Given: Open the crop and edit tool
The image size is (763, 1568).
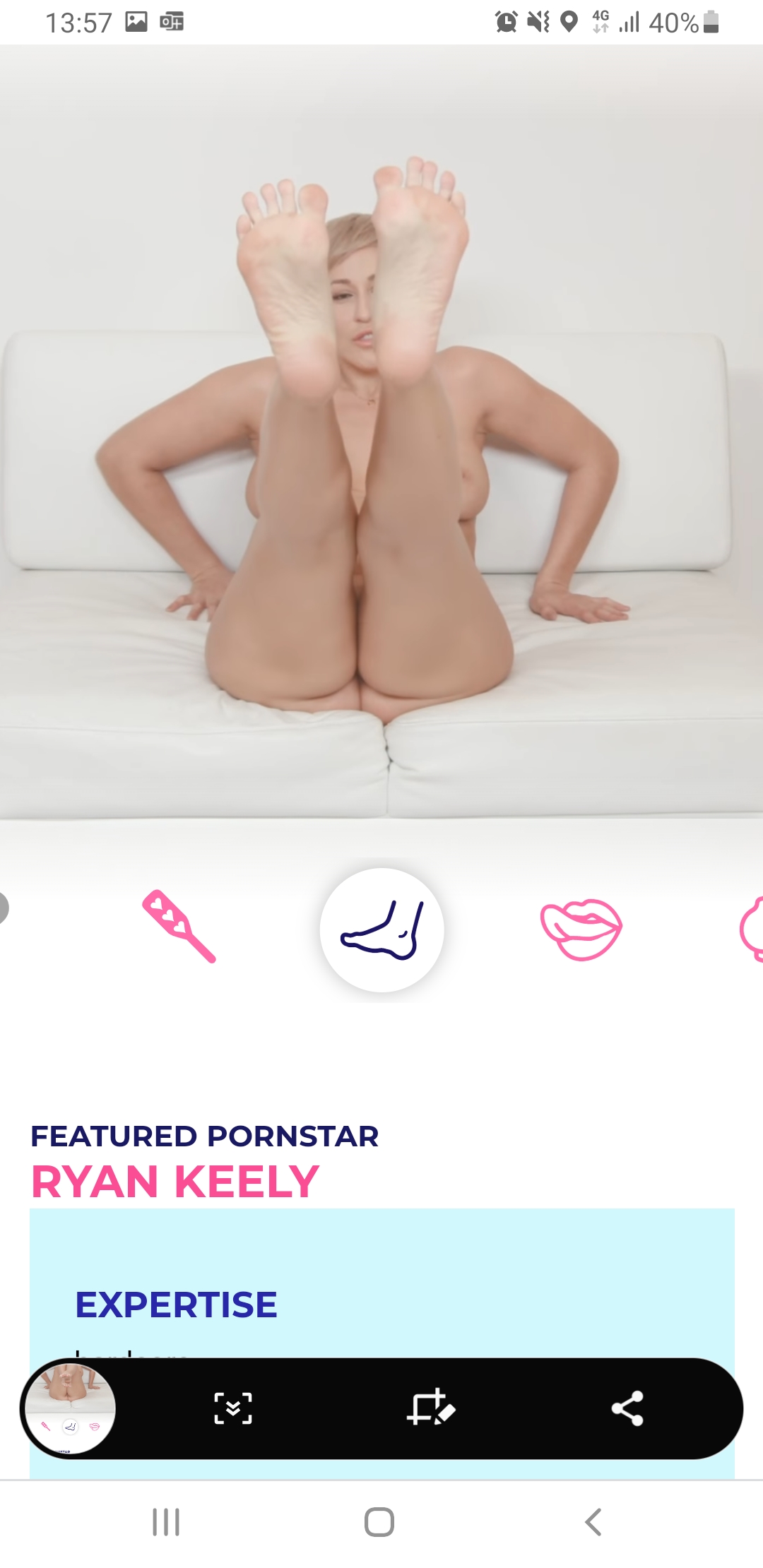Looking at the screenshot, I should click(431, 1408).
